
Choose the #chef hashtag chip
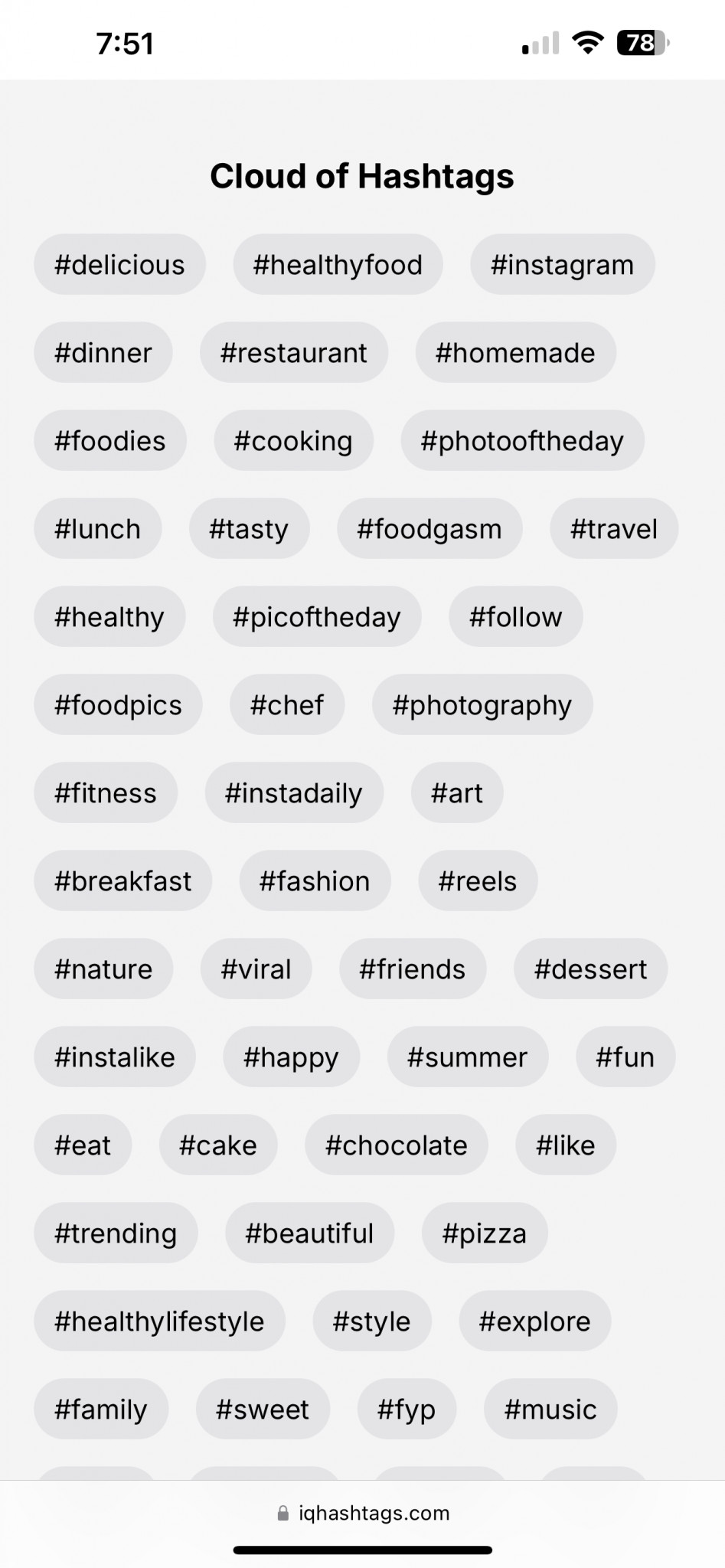(287, 705)
